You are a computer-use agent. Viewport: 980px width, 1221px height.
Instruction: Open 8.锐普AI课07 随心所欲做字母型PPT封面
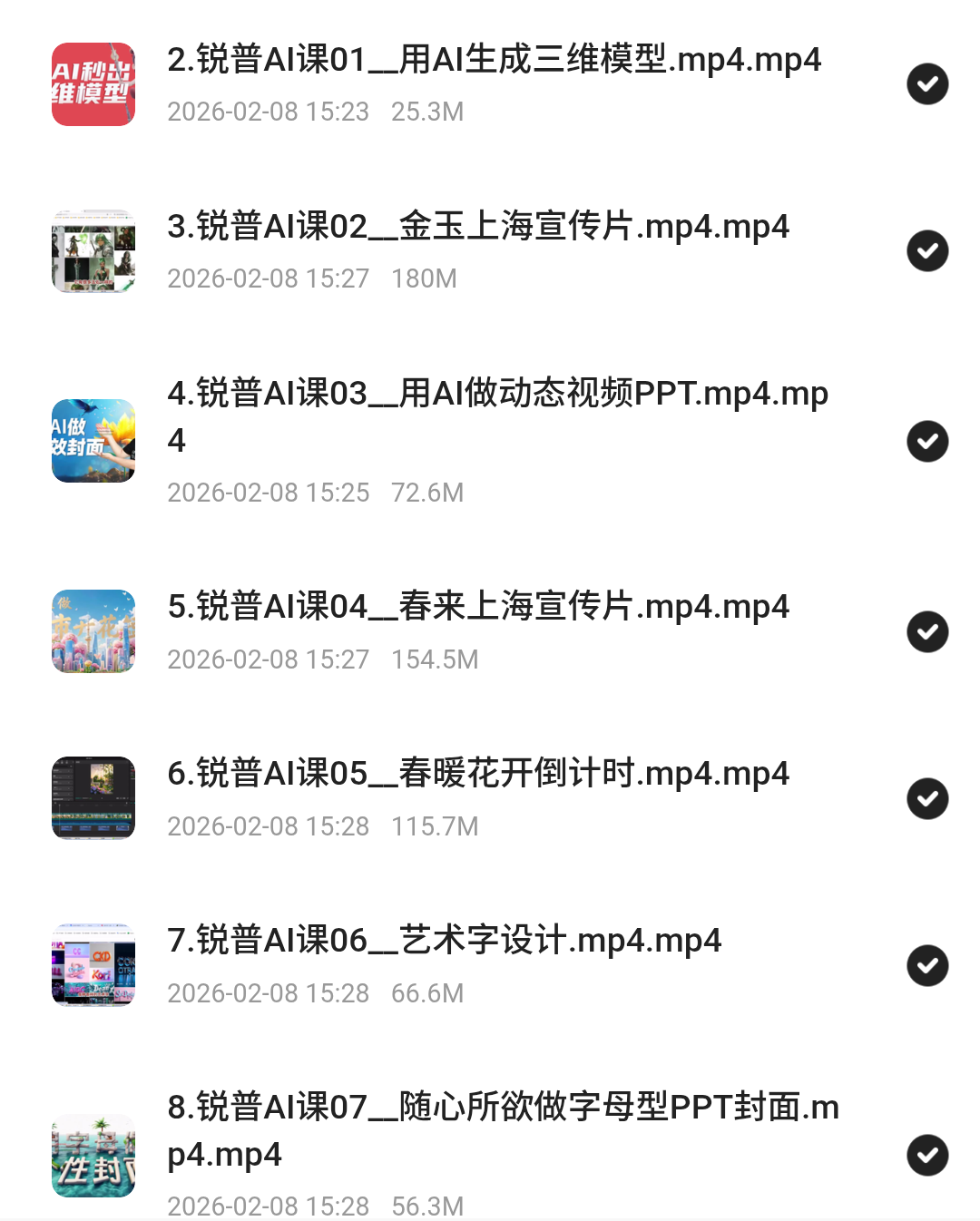(x=503, y=1109)
